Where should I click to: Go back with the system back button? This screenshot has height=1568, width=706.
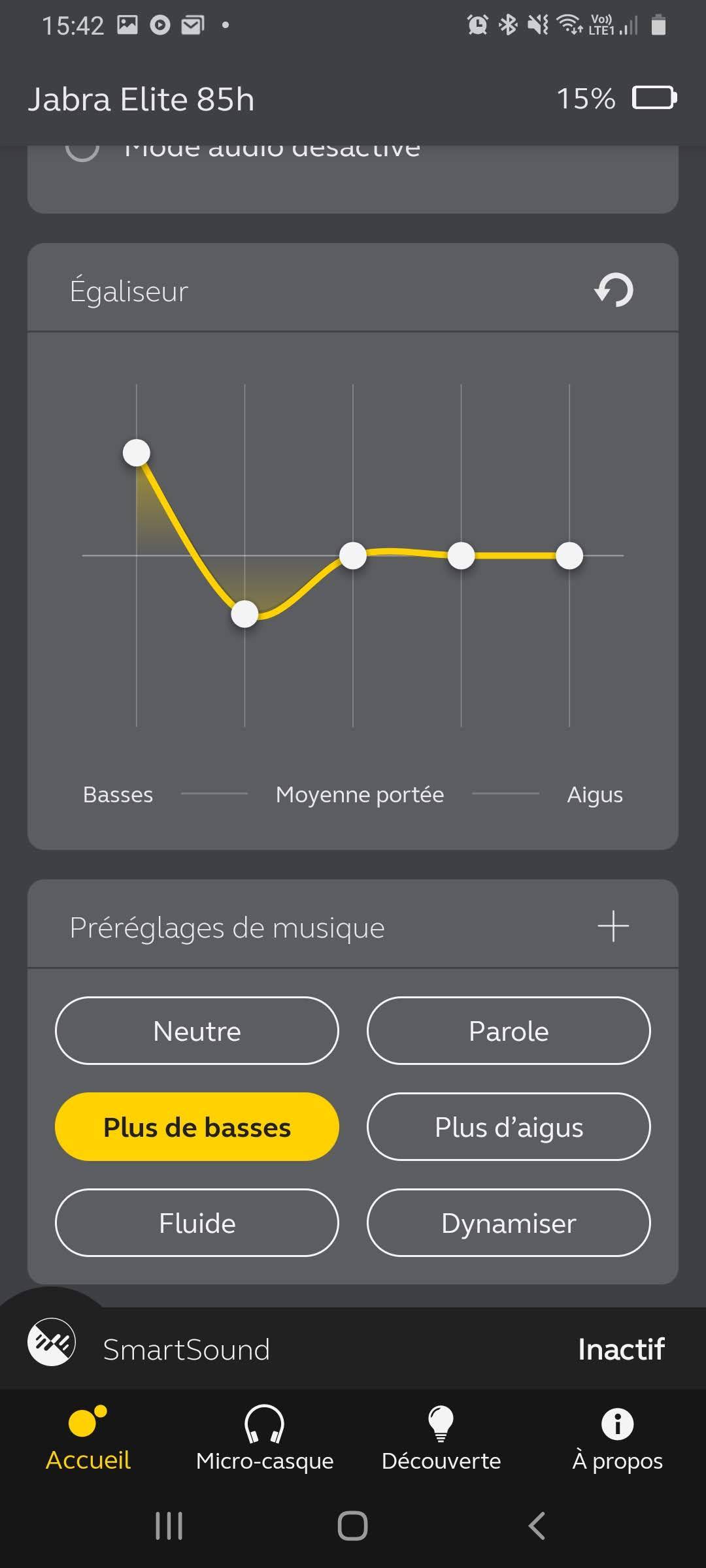tap(537, 1526)
